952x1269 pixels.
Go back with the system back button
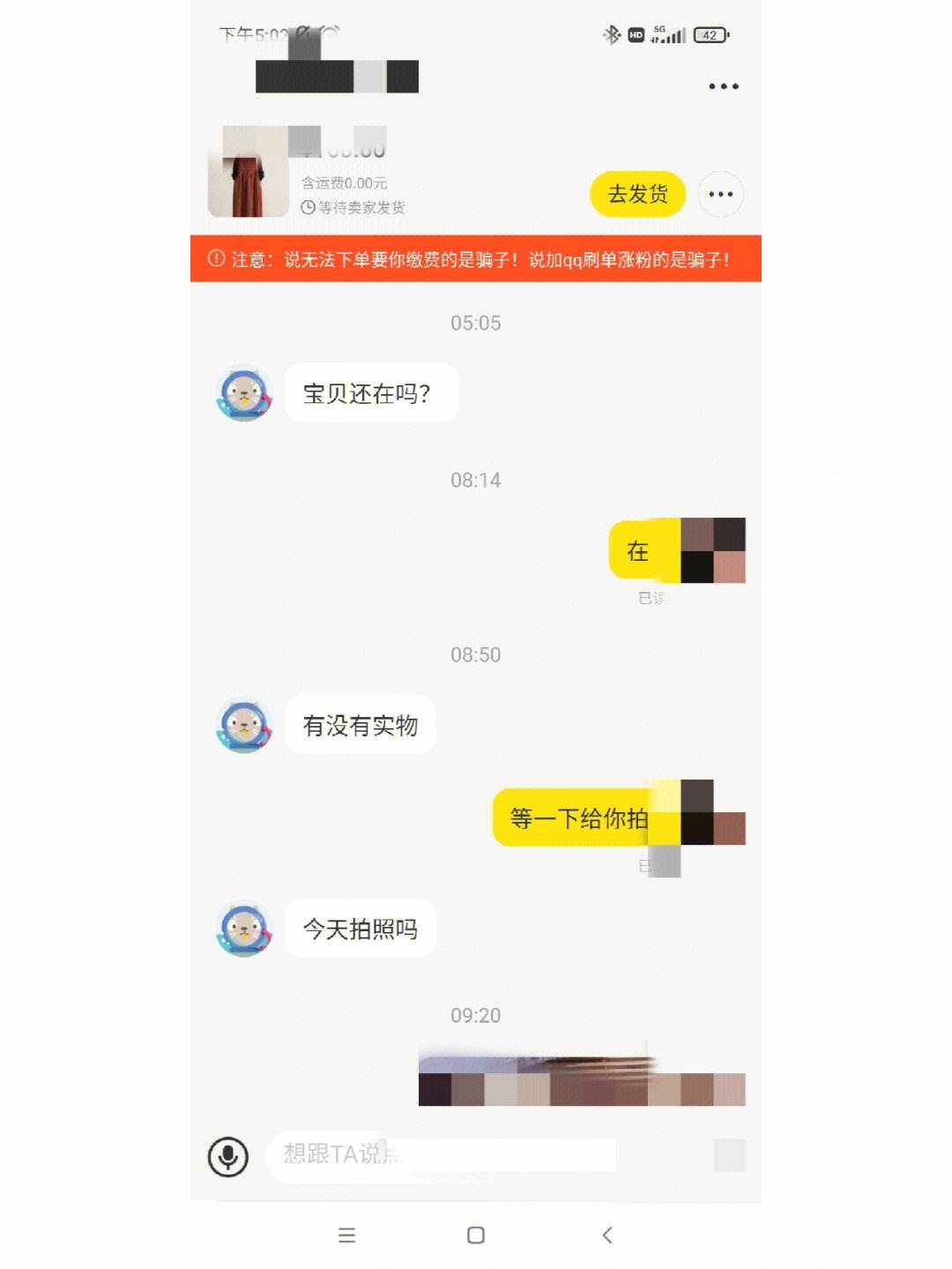coord(606,1235)
